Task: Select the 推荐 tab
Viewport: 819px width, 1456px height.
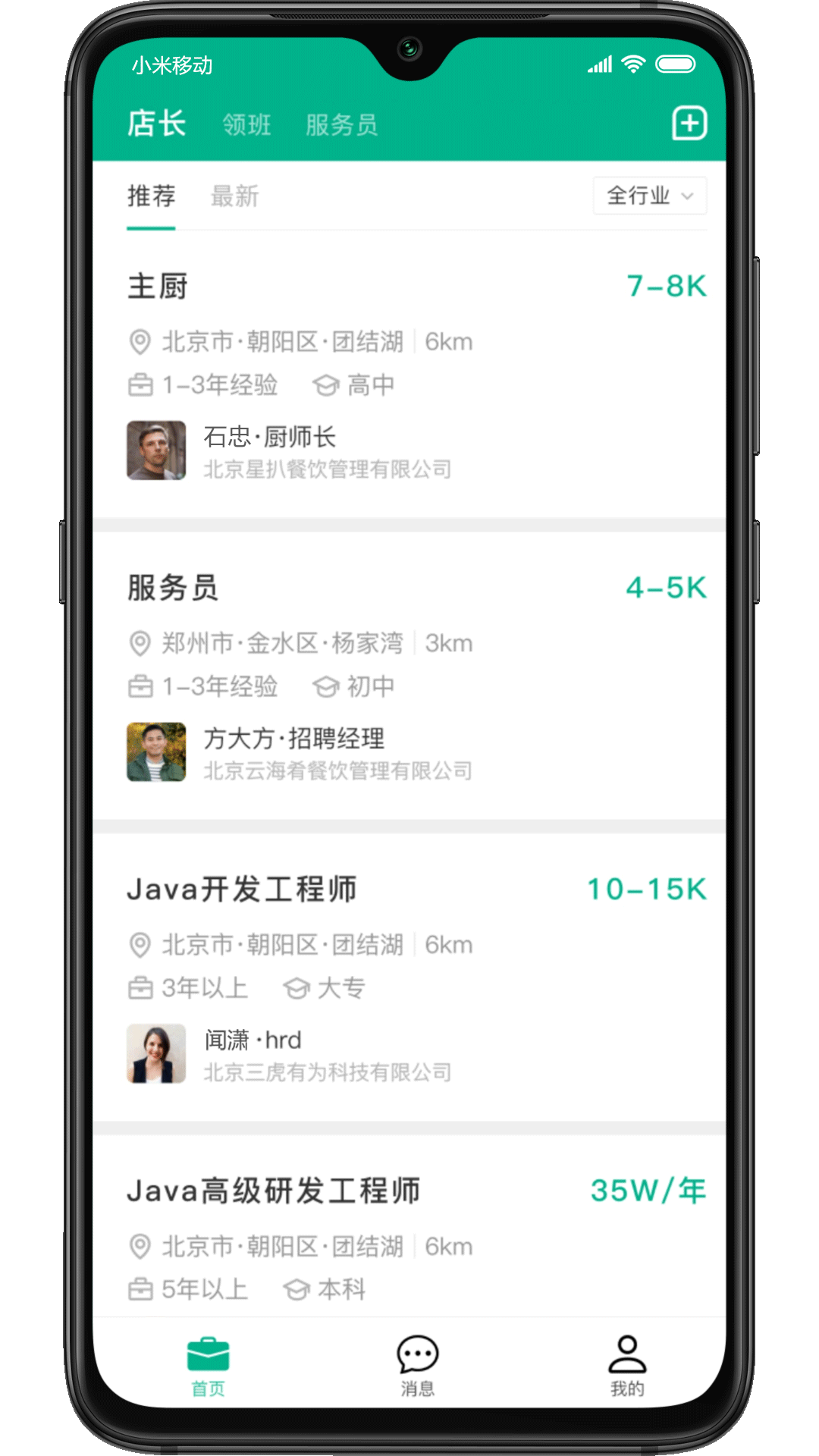Action: click(x=151, y=196)
